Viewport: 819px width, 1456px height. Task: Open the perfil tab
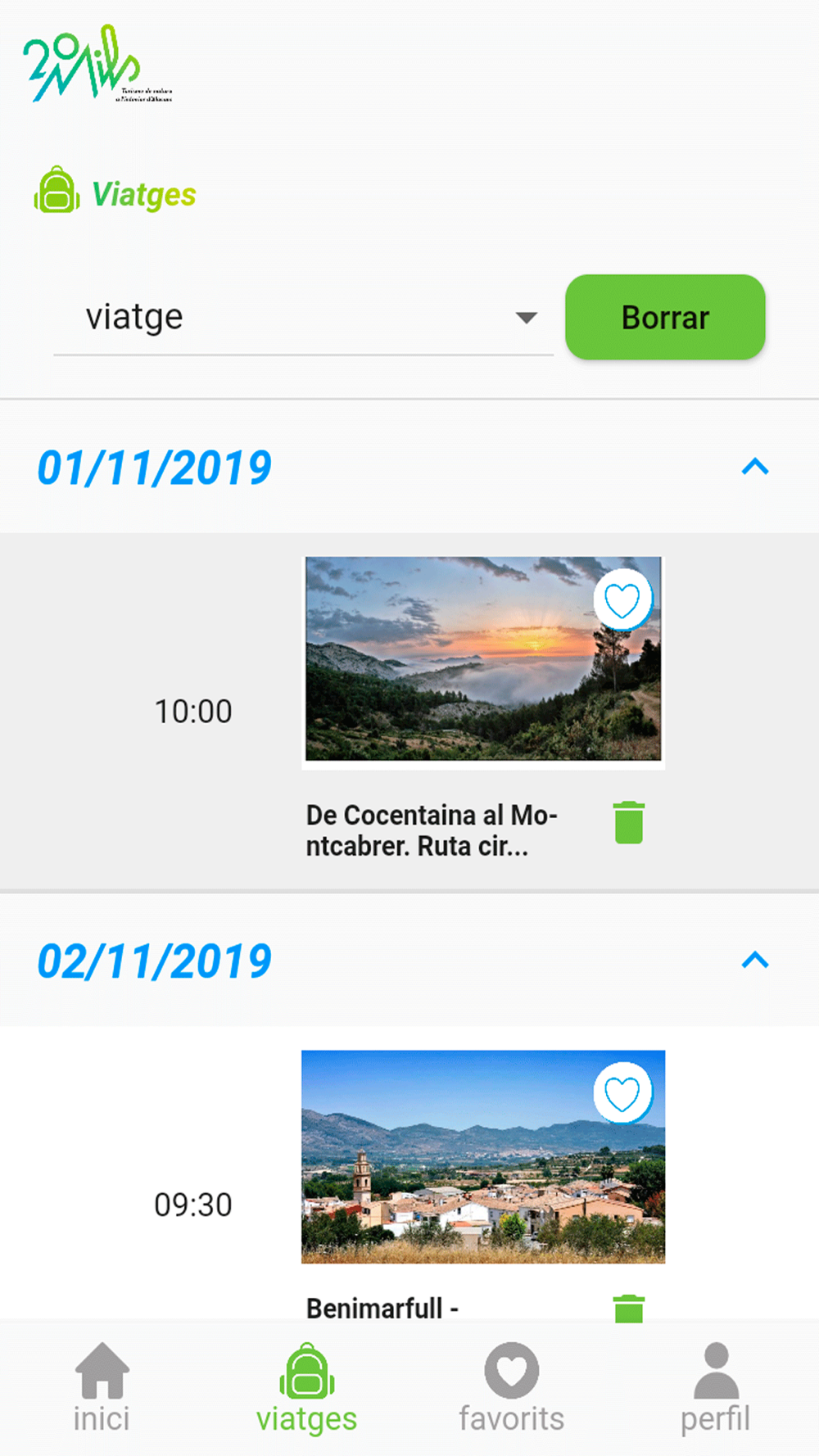[716, 1388]
